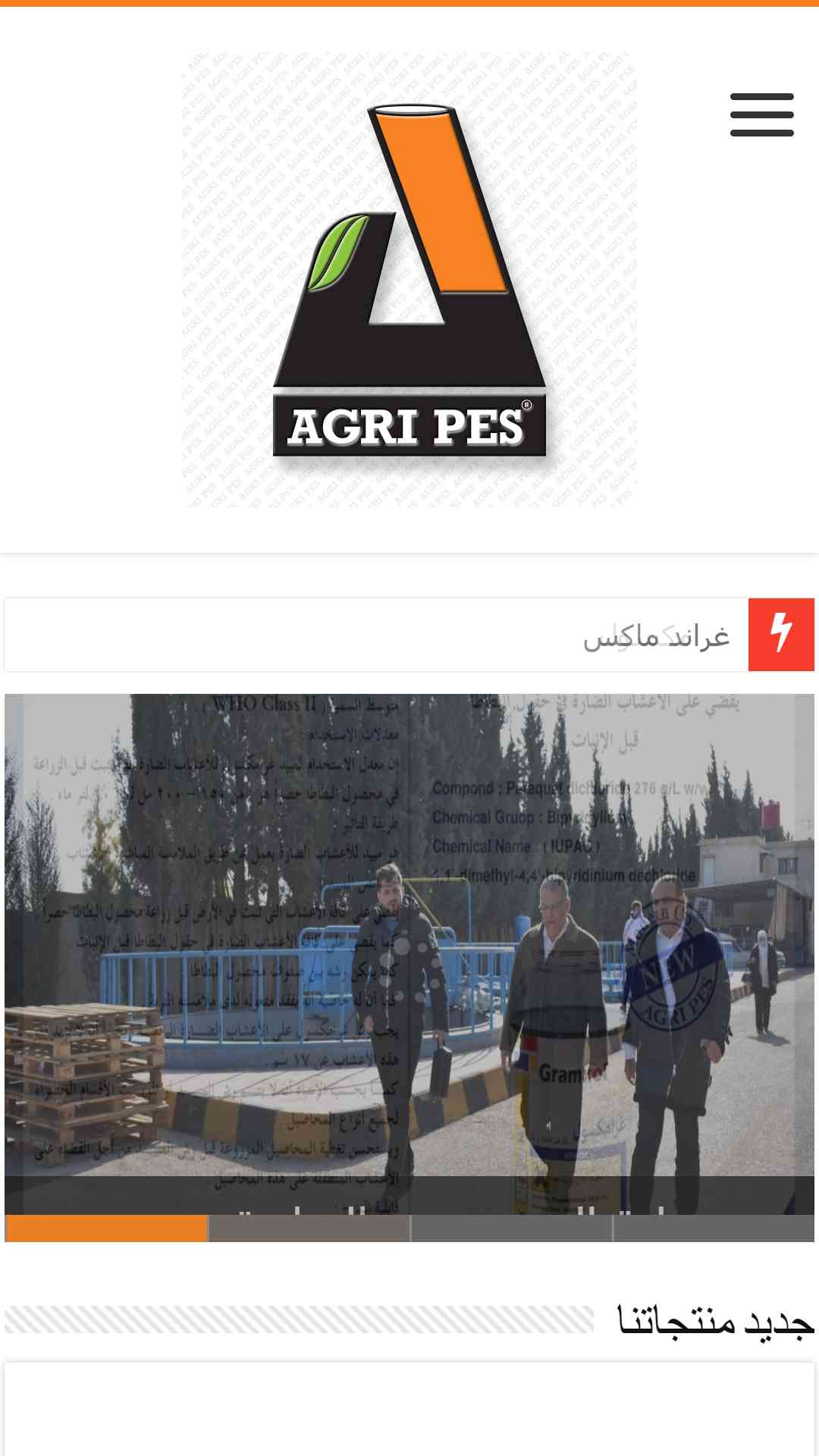
Task: Switch to the fourth slide indicator
Action: (x=714, y=1228)
